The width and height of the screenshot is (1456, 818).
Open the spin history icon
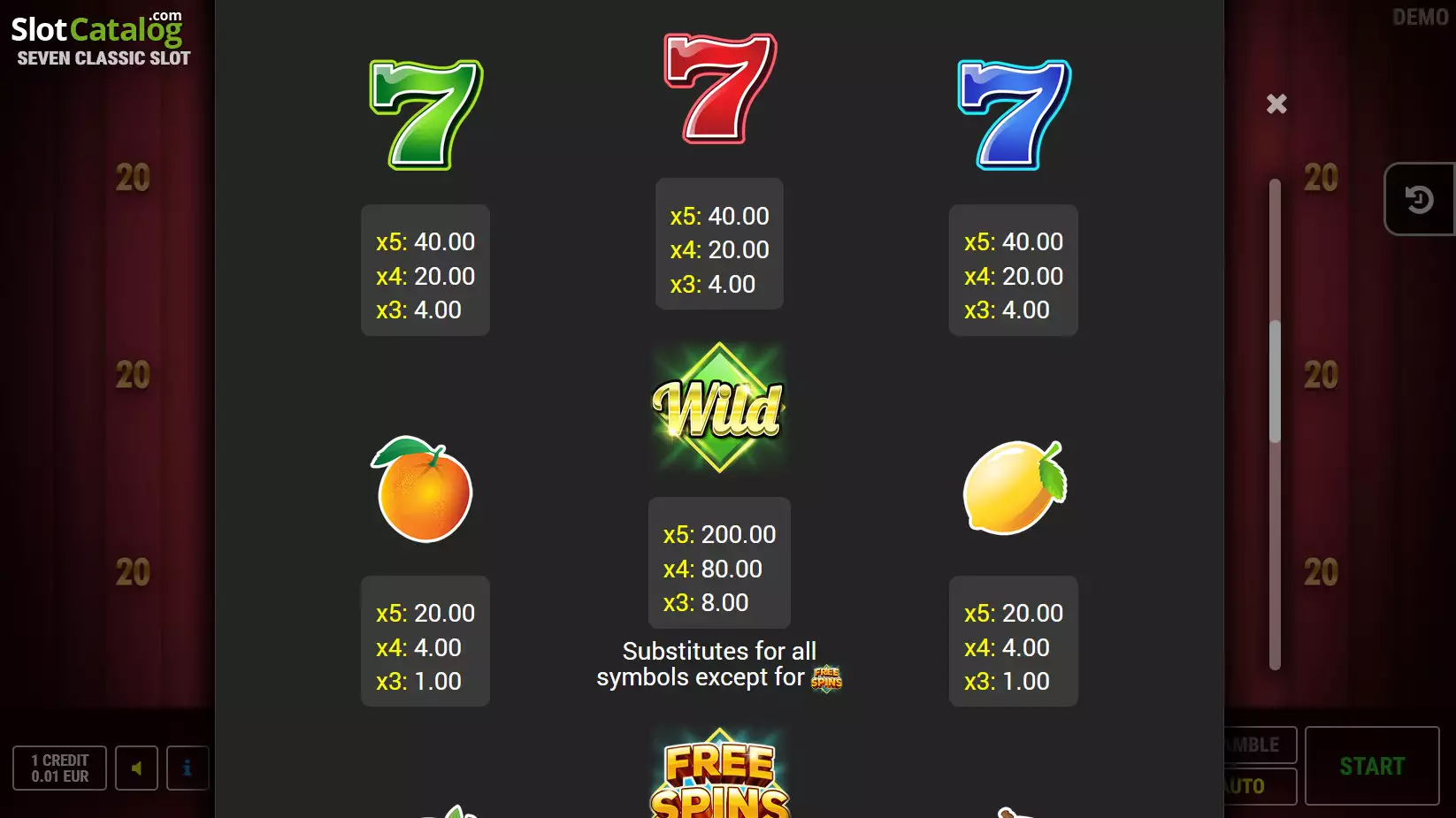(x=1420, y=199)
